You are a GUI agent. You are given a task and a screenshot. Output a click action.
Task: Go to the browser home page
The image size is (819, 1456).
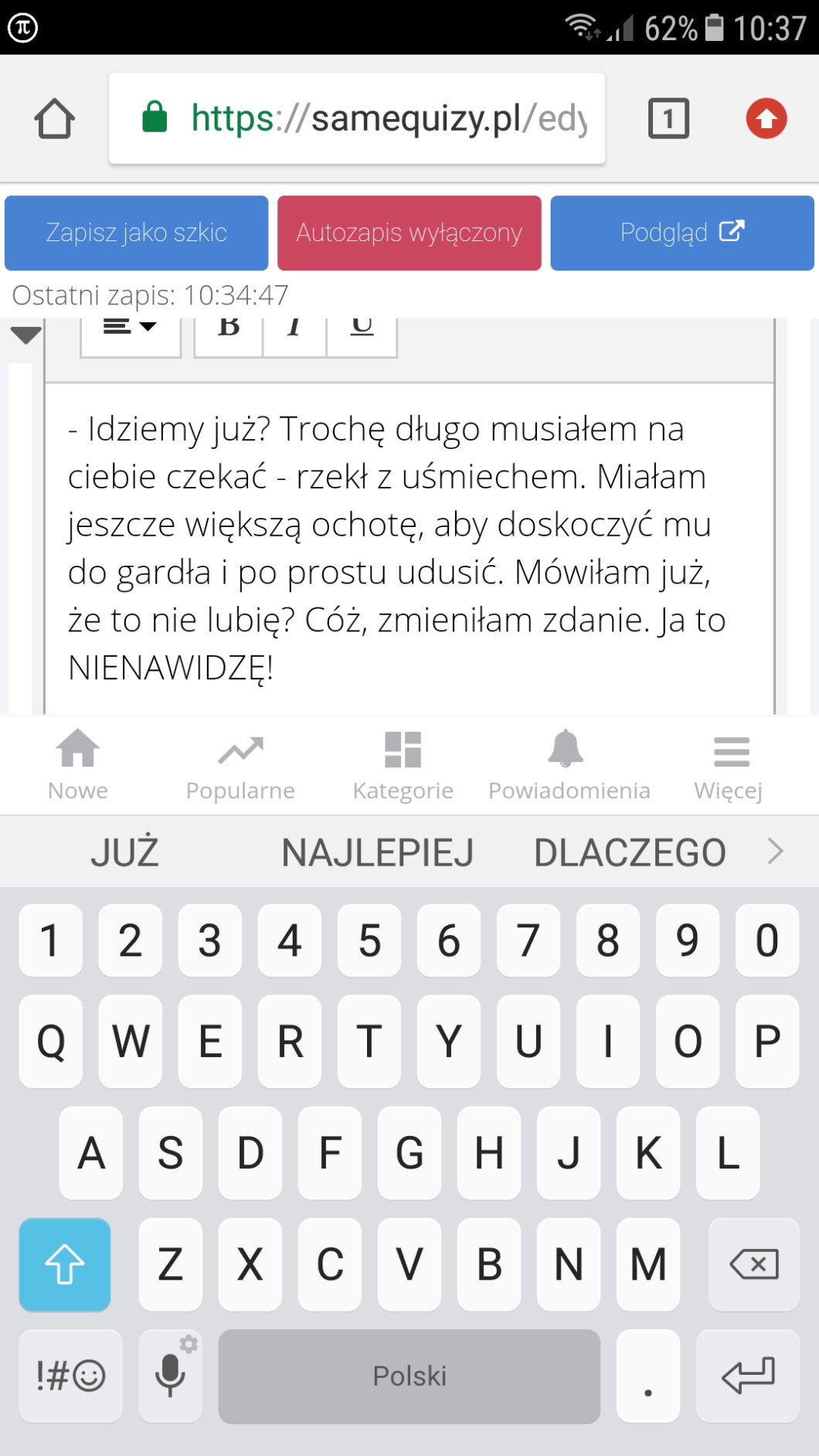tap(54, 118)
